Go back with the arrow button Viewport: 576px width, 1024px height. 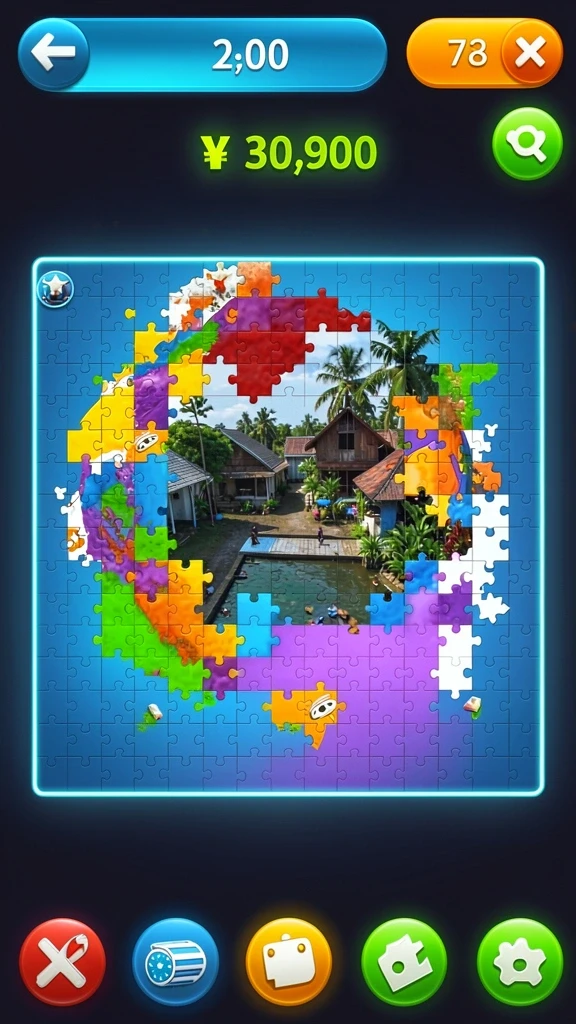[53, 54]
